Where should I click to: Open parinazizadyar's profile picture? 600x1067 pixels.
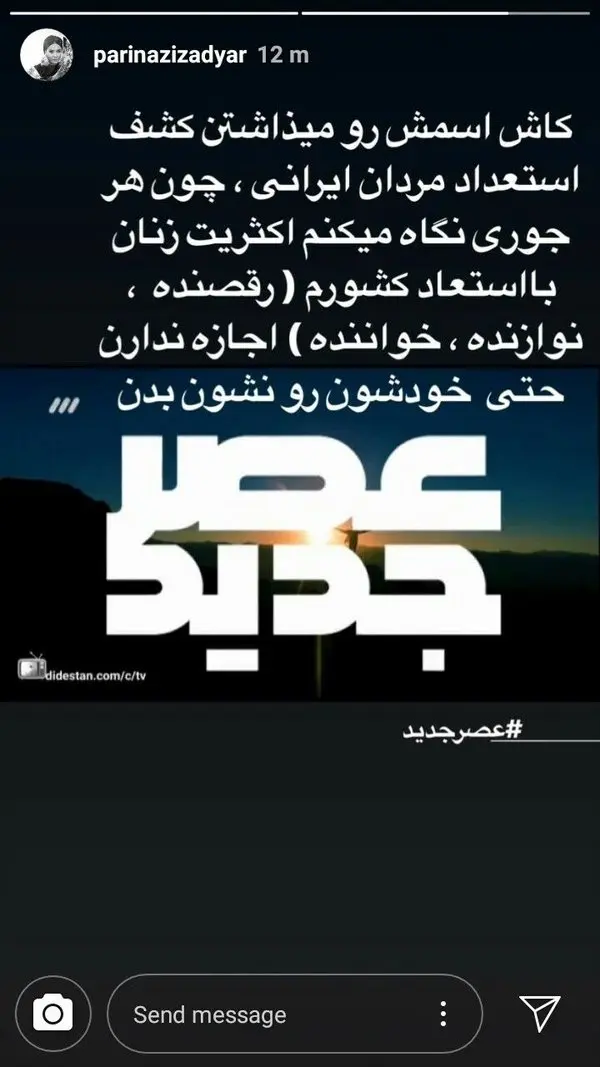tap(46, 56)
